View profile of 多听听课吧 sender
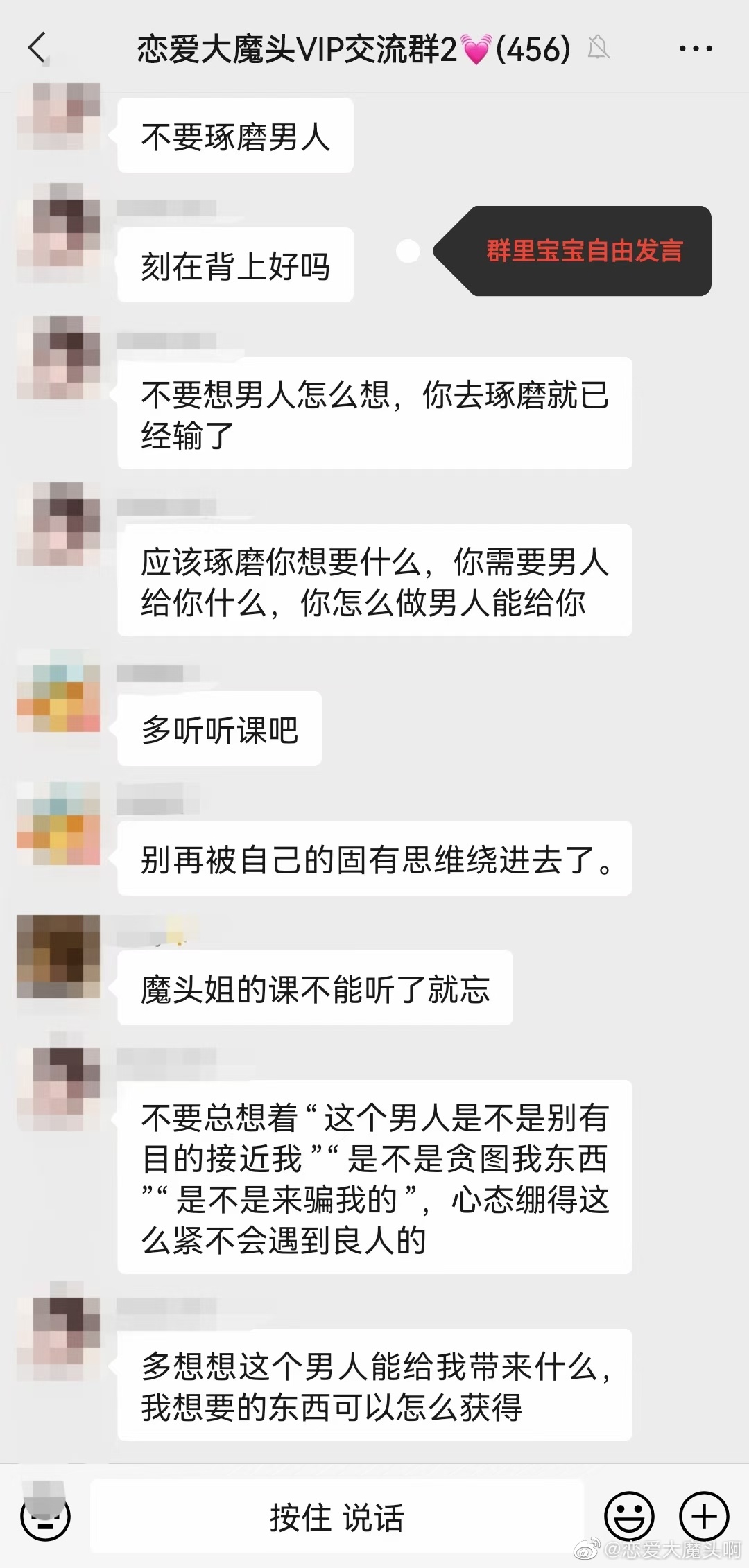This screenshot has width=749, height=1568. (58, 691)
